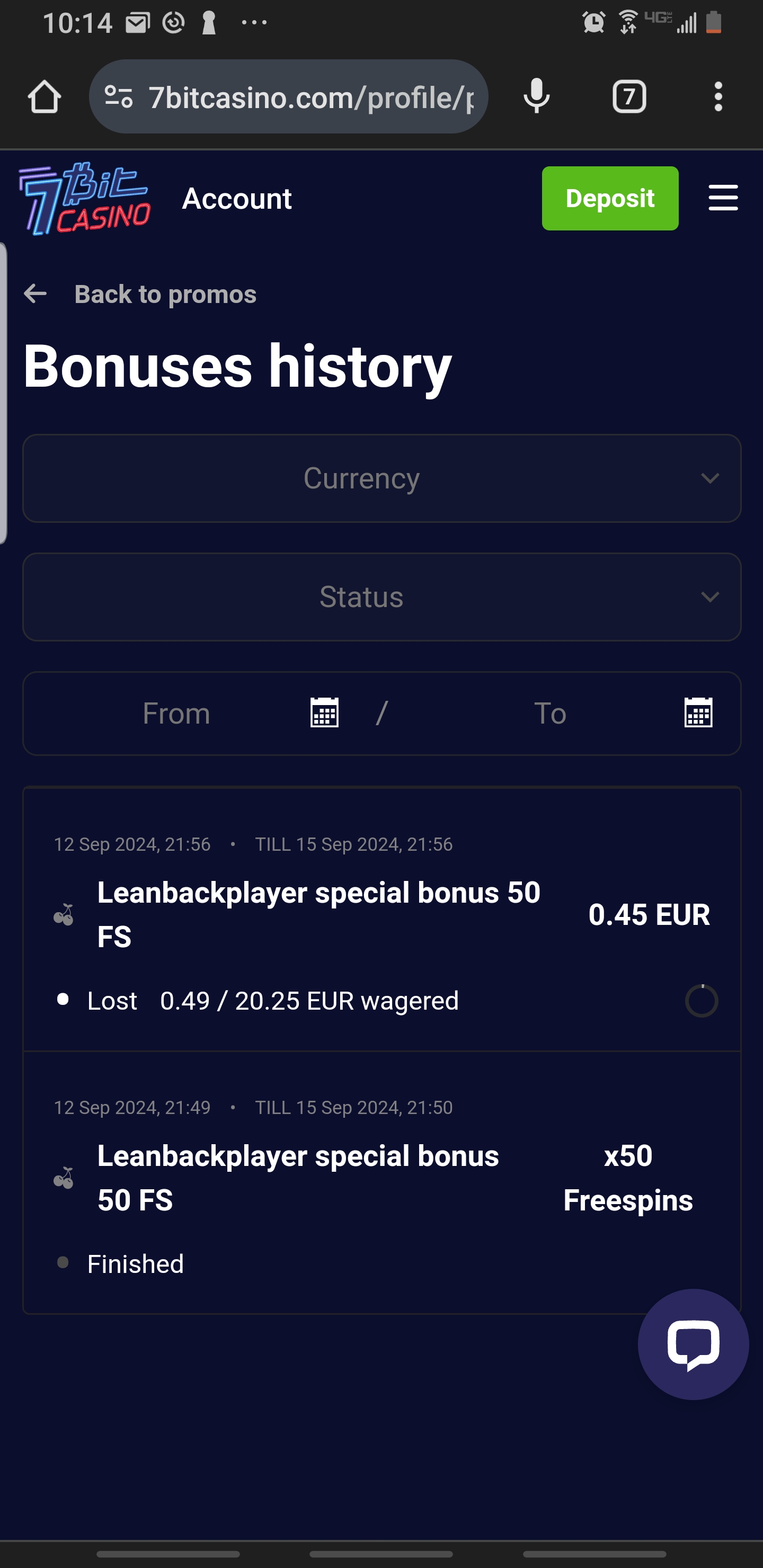This screenshot has height=1568, width=763.
Task: Expand the Status dropdown
Action: tap(382, 597)
